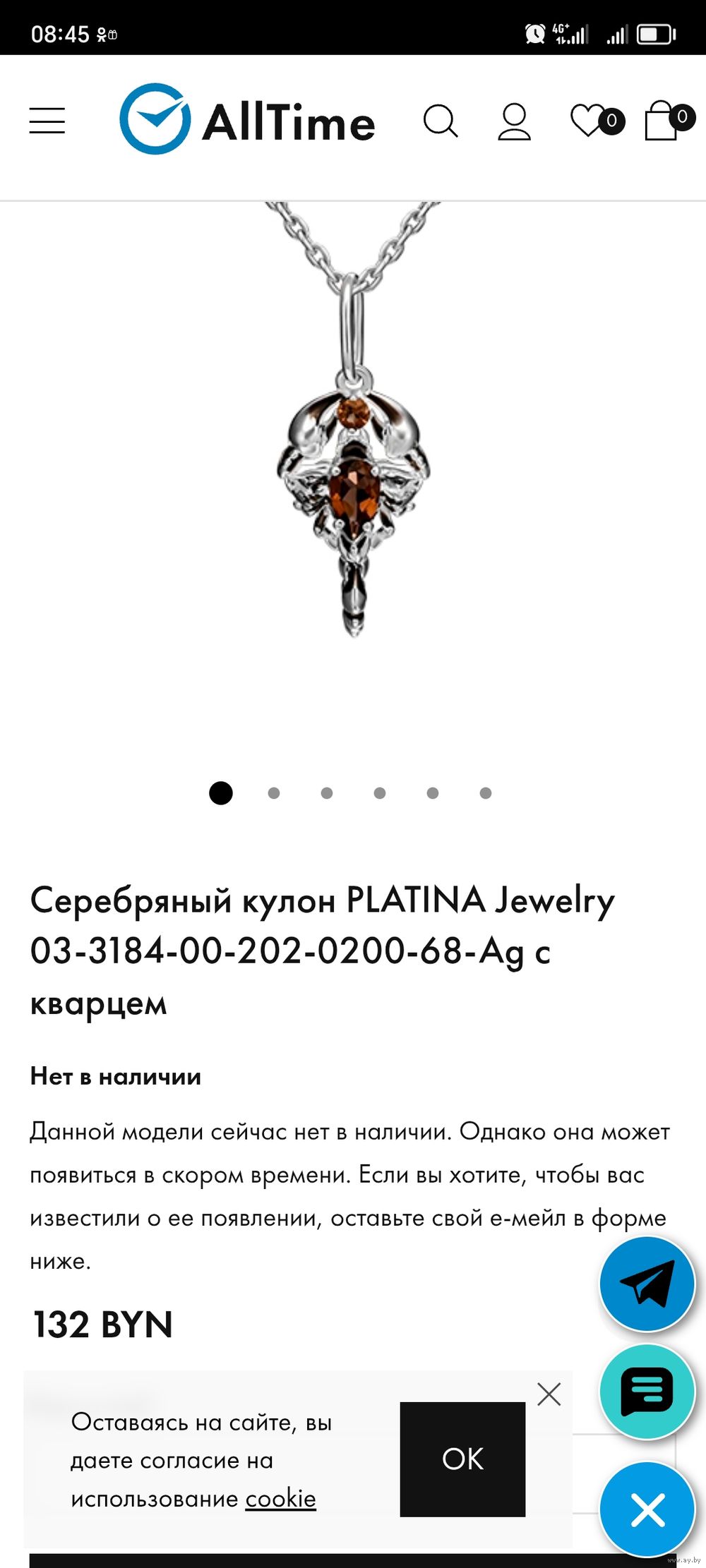Jump to the second image dot
This screenshot has height=1568, width=706.
274,793
